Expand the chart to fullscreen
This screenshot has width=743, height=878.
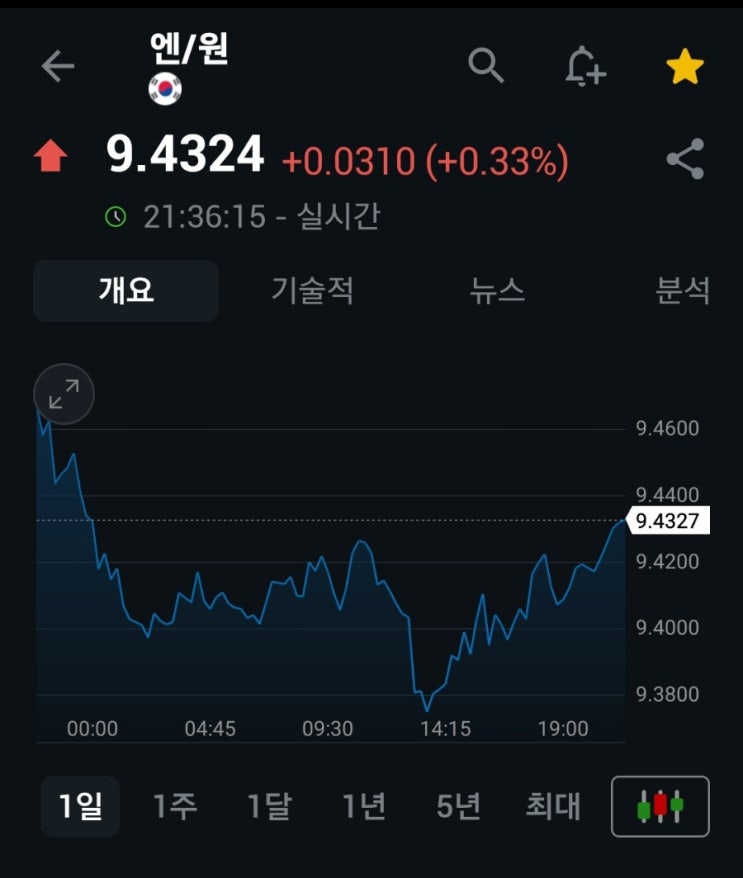point(64,395)
